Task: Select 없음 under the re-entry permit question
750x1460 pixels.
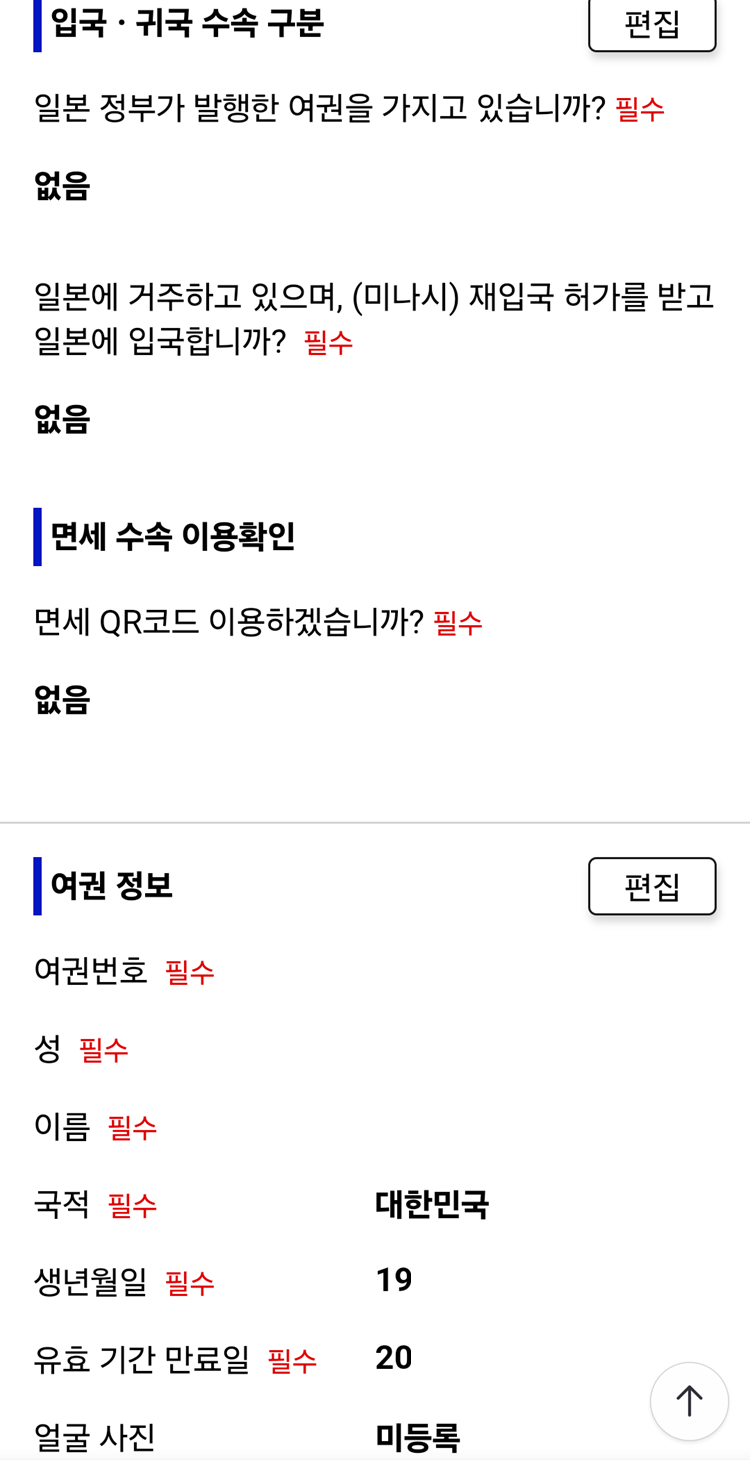Action: click(60, 419)
